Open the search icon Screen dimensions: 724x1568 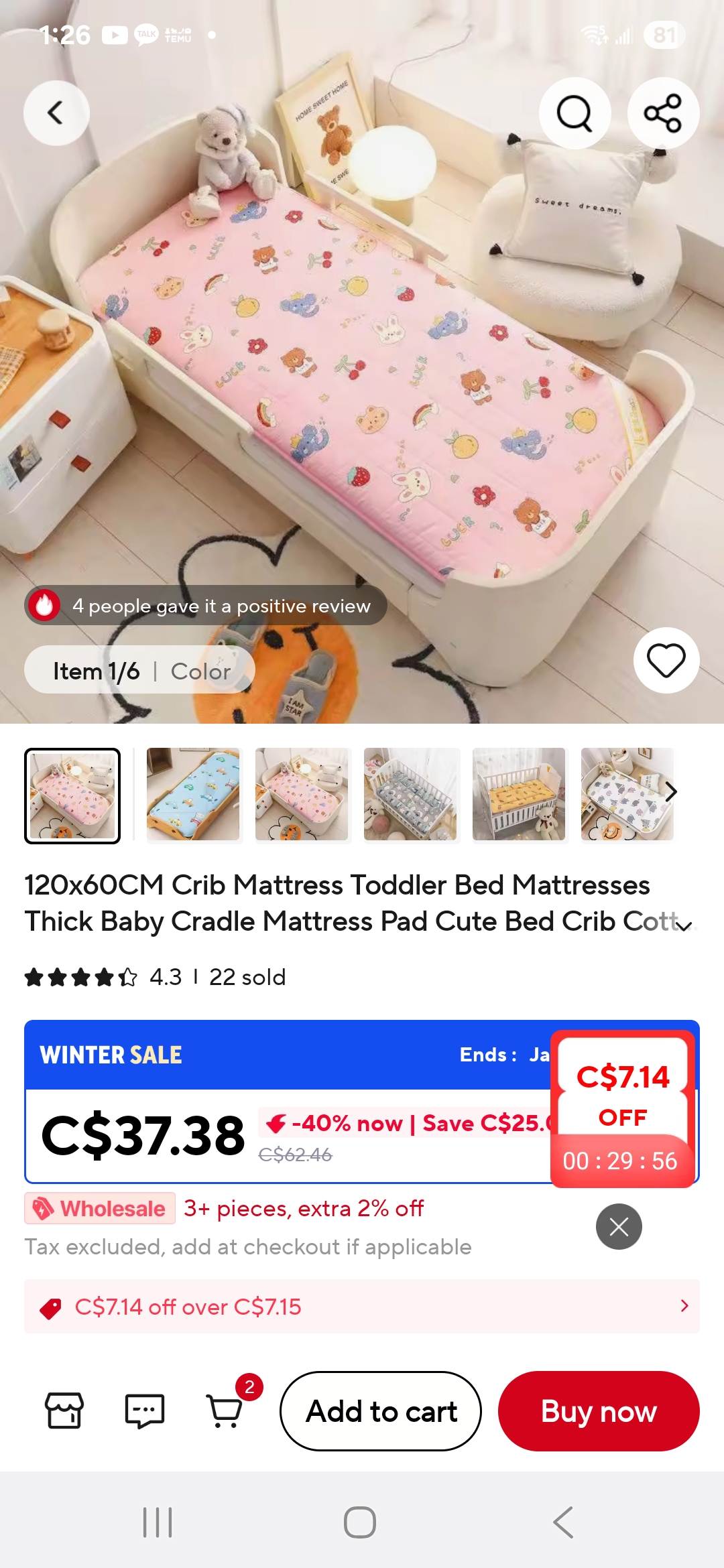point(575,113)
